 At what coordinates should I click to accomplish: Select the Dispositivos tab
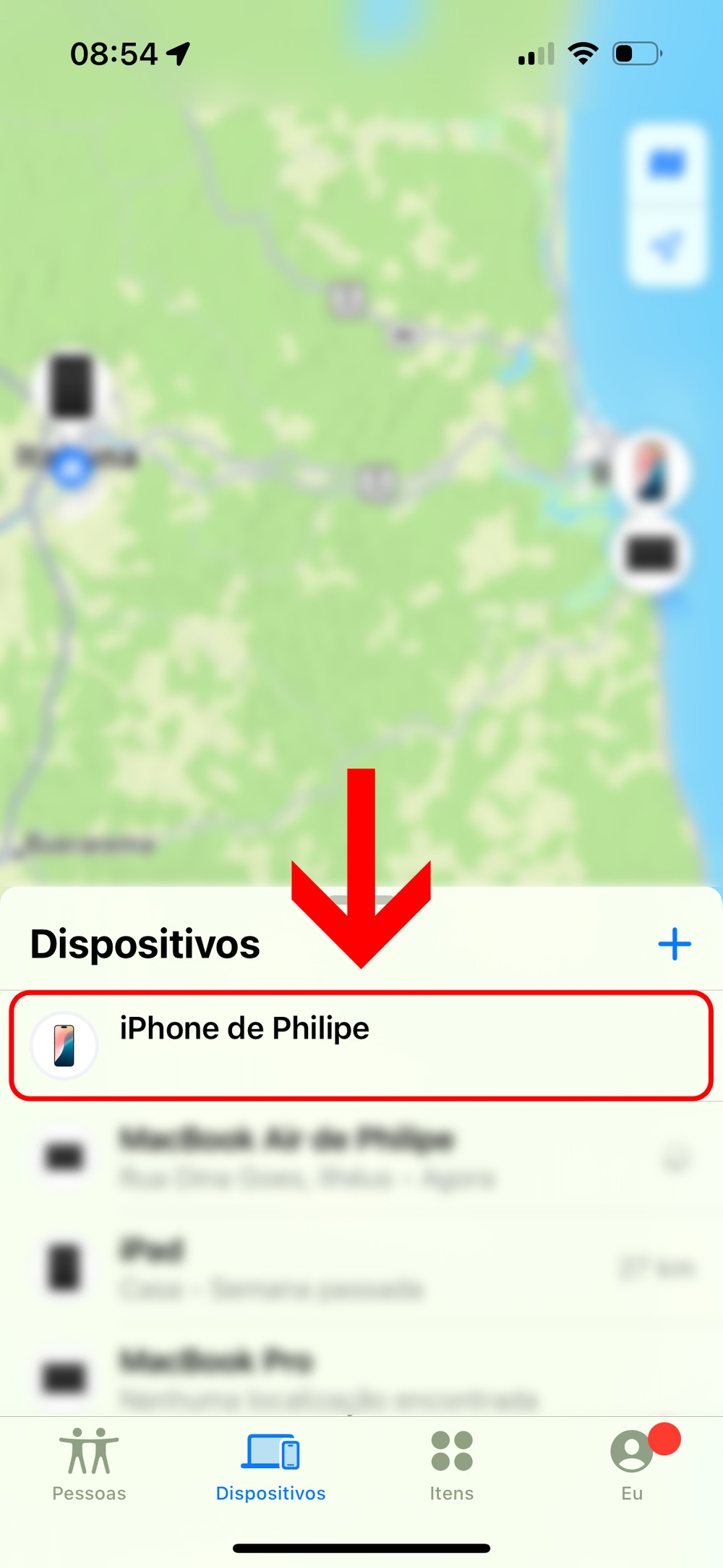point(270,1465)
